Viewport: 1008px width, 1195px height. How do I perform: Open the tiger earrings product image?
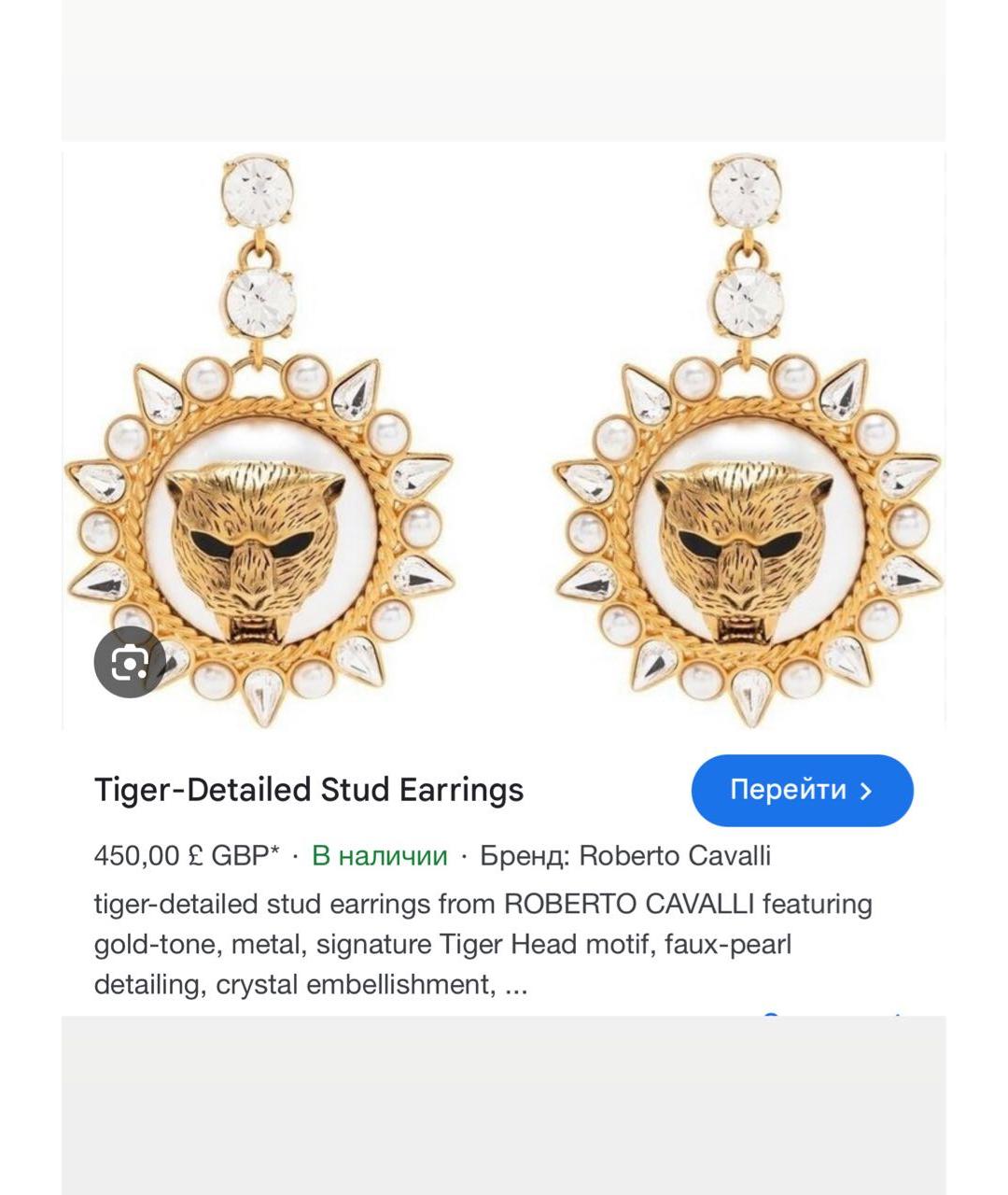[x=504, y=439]
